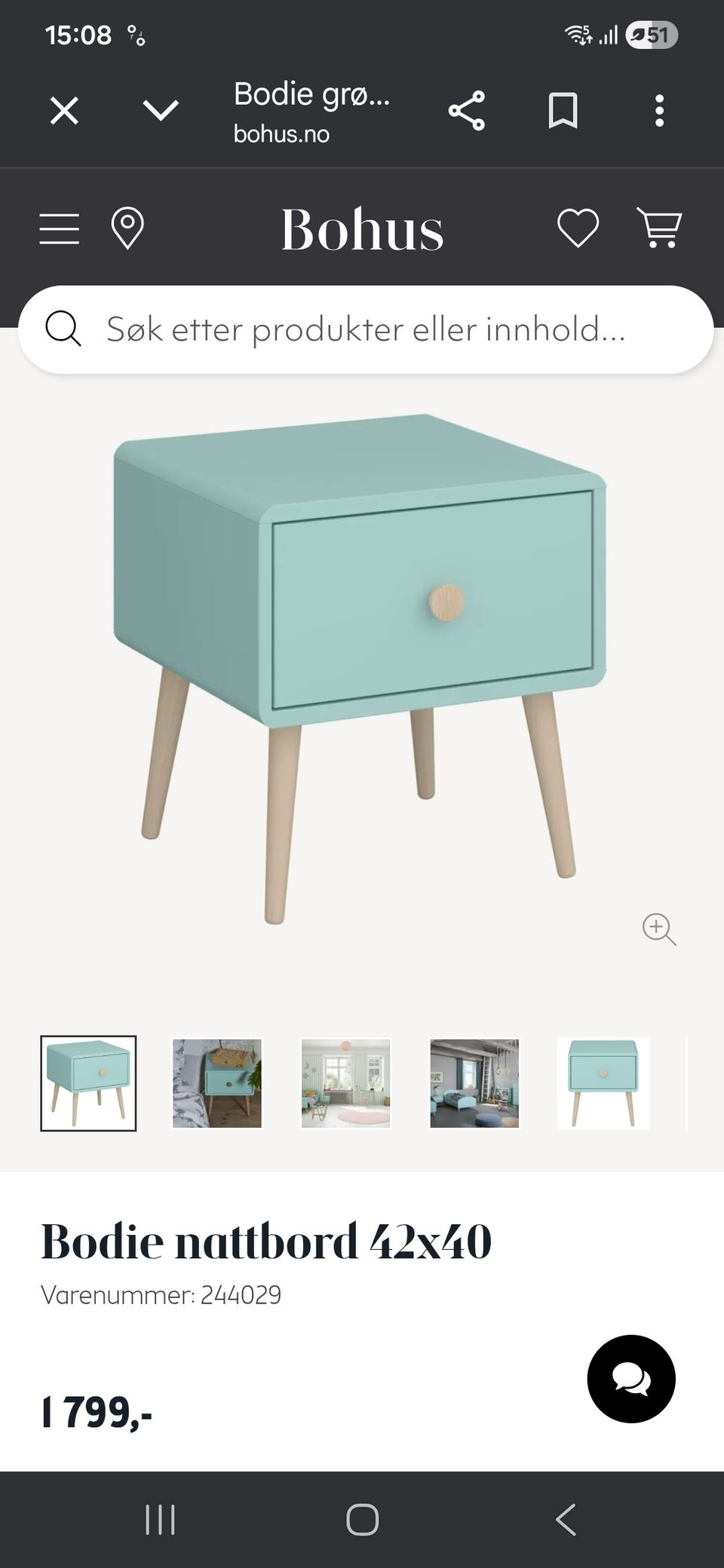The width and height of the screenshot is (724, 1568).
Task: View the bright children's room photo
Action: (345, 1083)
